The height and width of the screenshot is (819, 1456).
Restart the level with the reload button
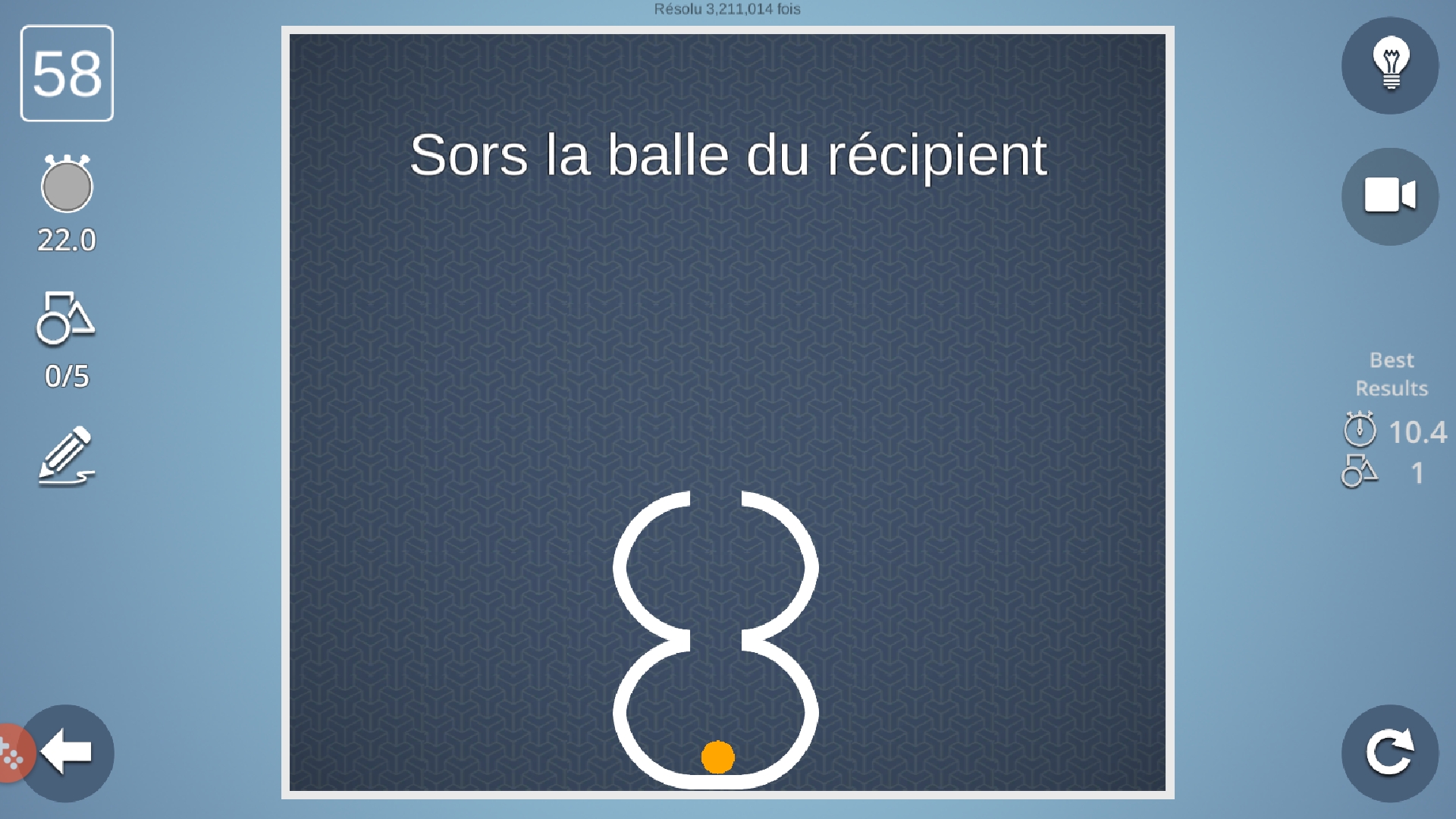tap(1389, 753)
